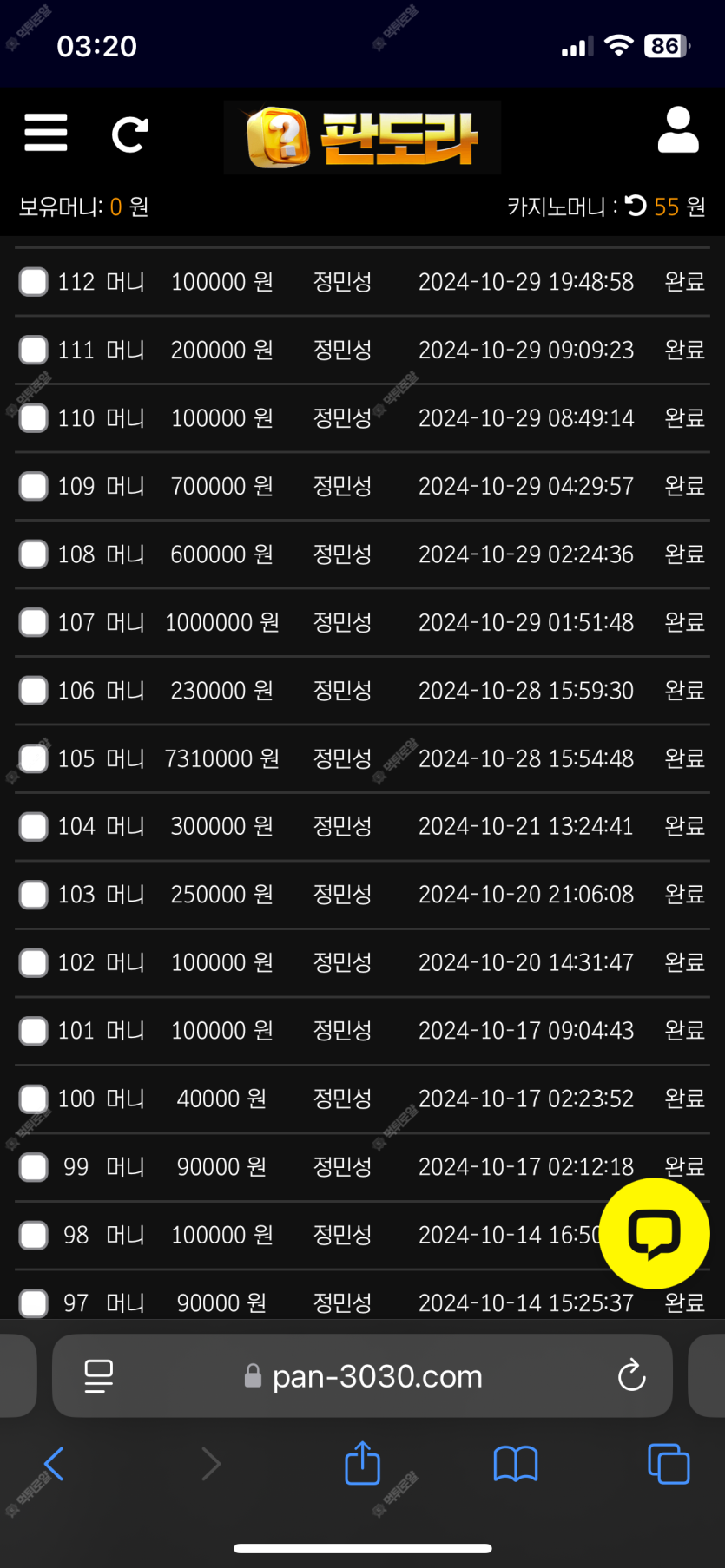Tick the checkbox for entry 100
725x1568 pixels.
pos(34,1099)
